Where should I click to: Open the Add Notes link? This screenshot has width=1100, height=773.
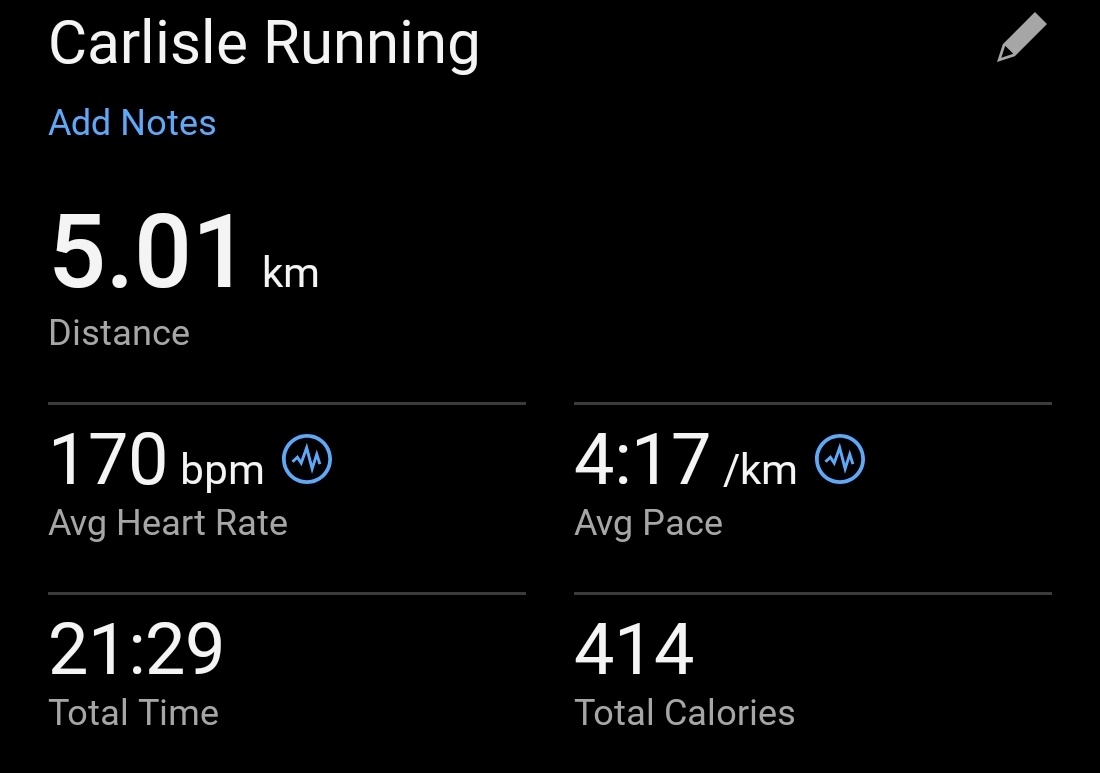[132, 123]
